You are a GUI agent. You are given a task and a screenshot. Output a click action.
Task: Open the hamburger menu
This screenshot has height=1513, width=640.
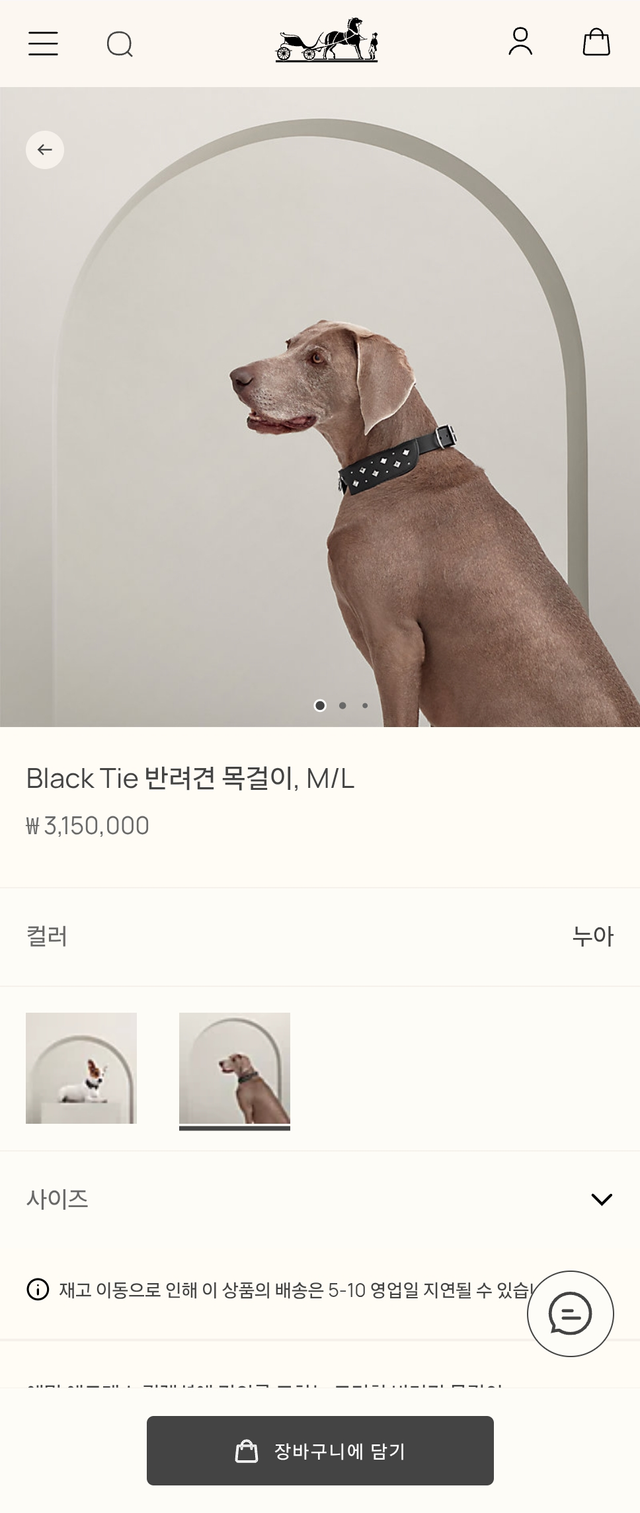43,43
